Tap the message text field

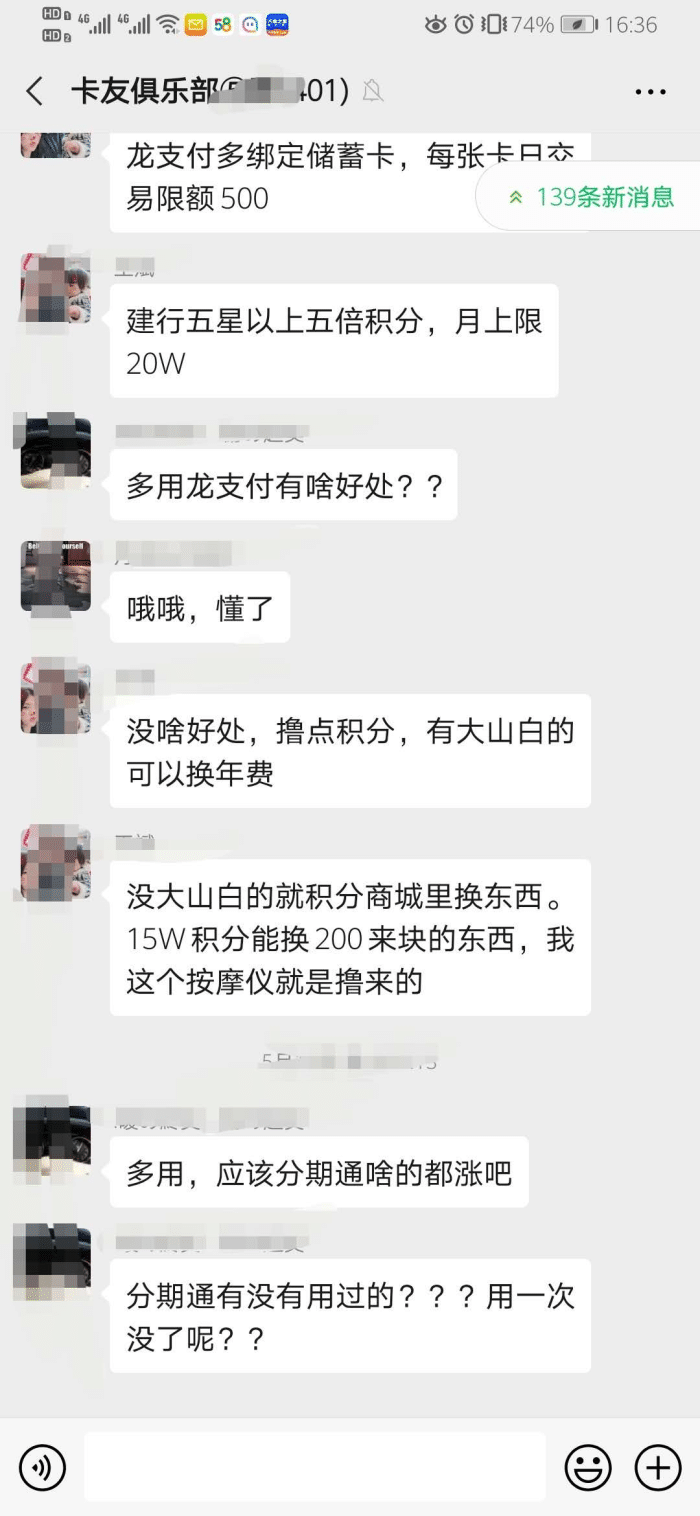(314, 1467)
